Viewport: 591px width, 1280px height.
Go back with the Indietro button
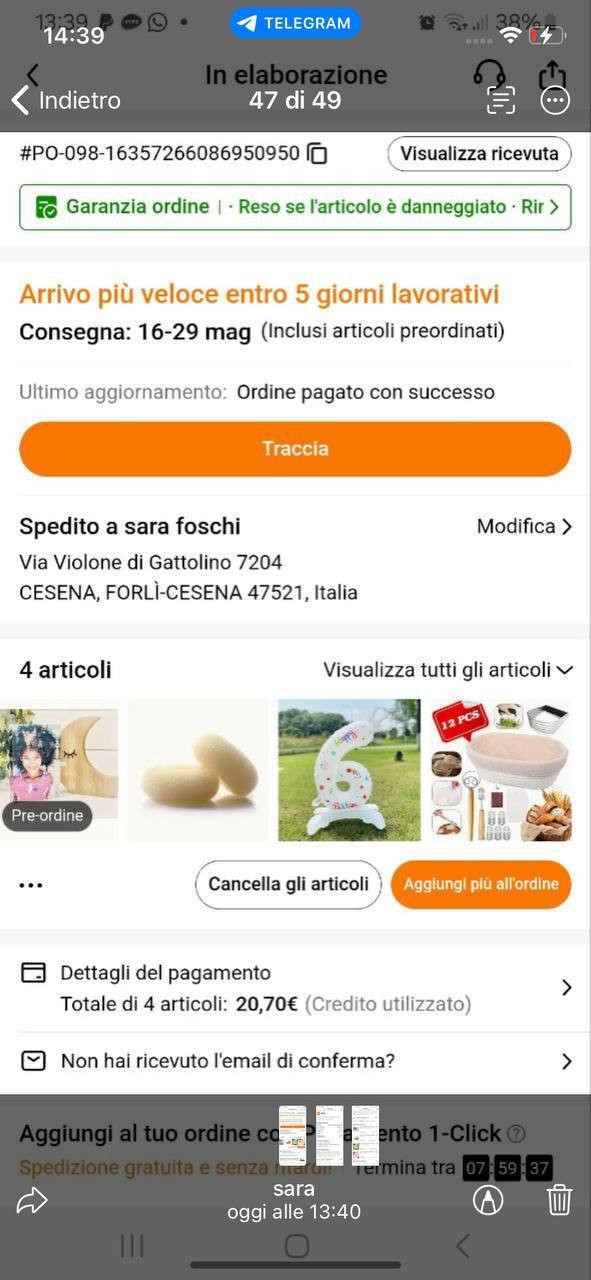[x=66, y=100]
